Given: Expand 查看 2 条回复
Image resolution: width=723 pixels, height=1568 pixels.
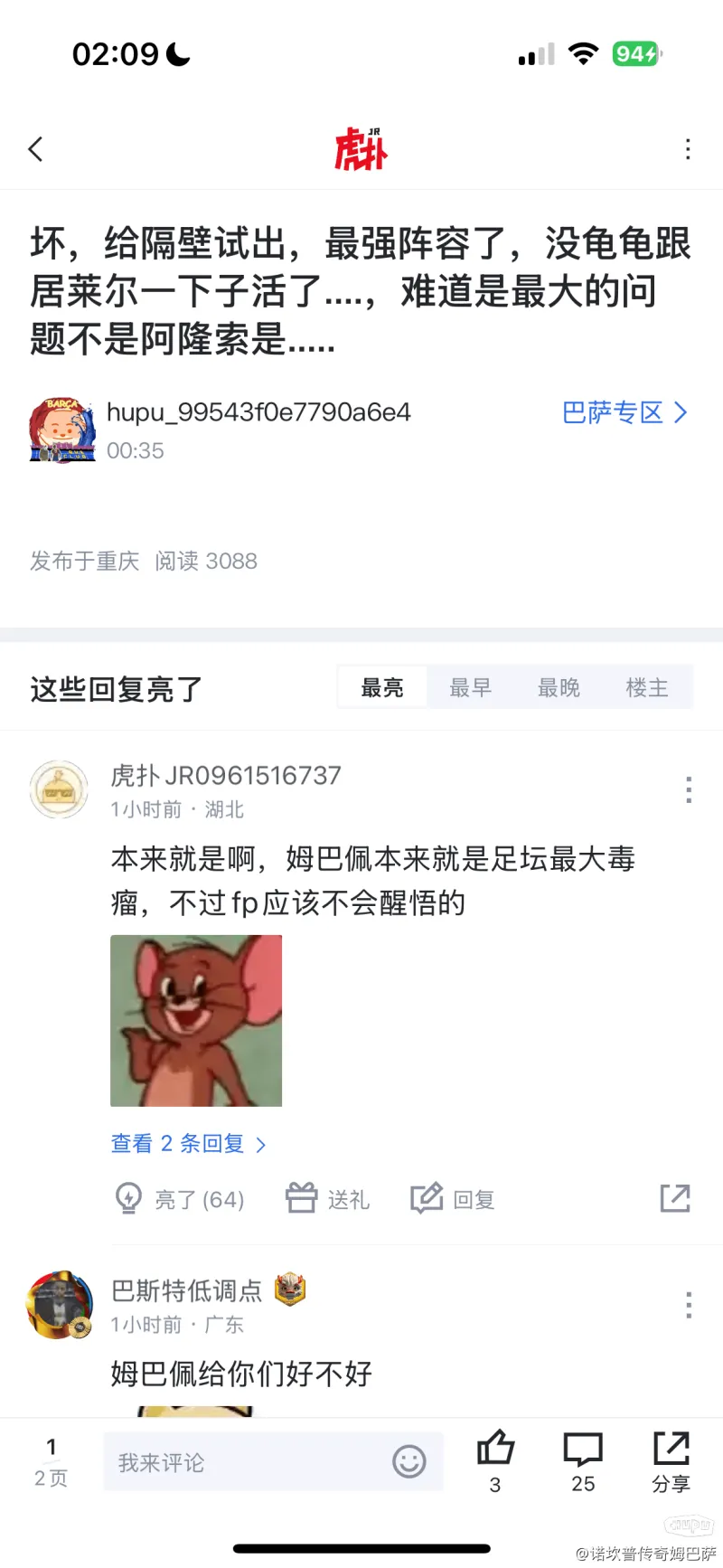Looking at the screenshot, I should click(x=188, y=1144).
